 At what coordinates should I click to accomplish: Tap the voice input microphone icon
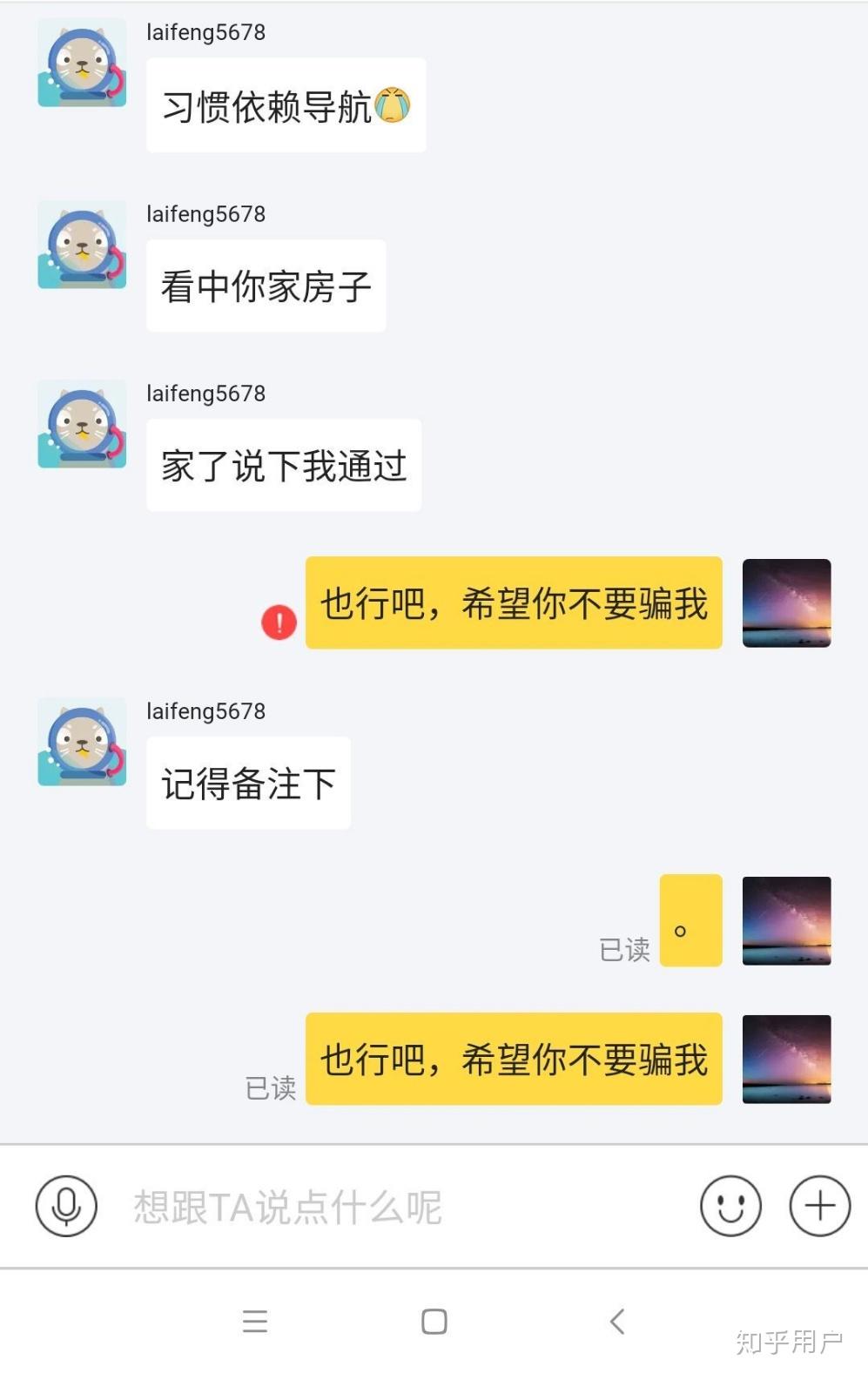click(x=66, y=1206)
